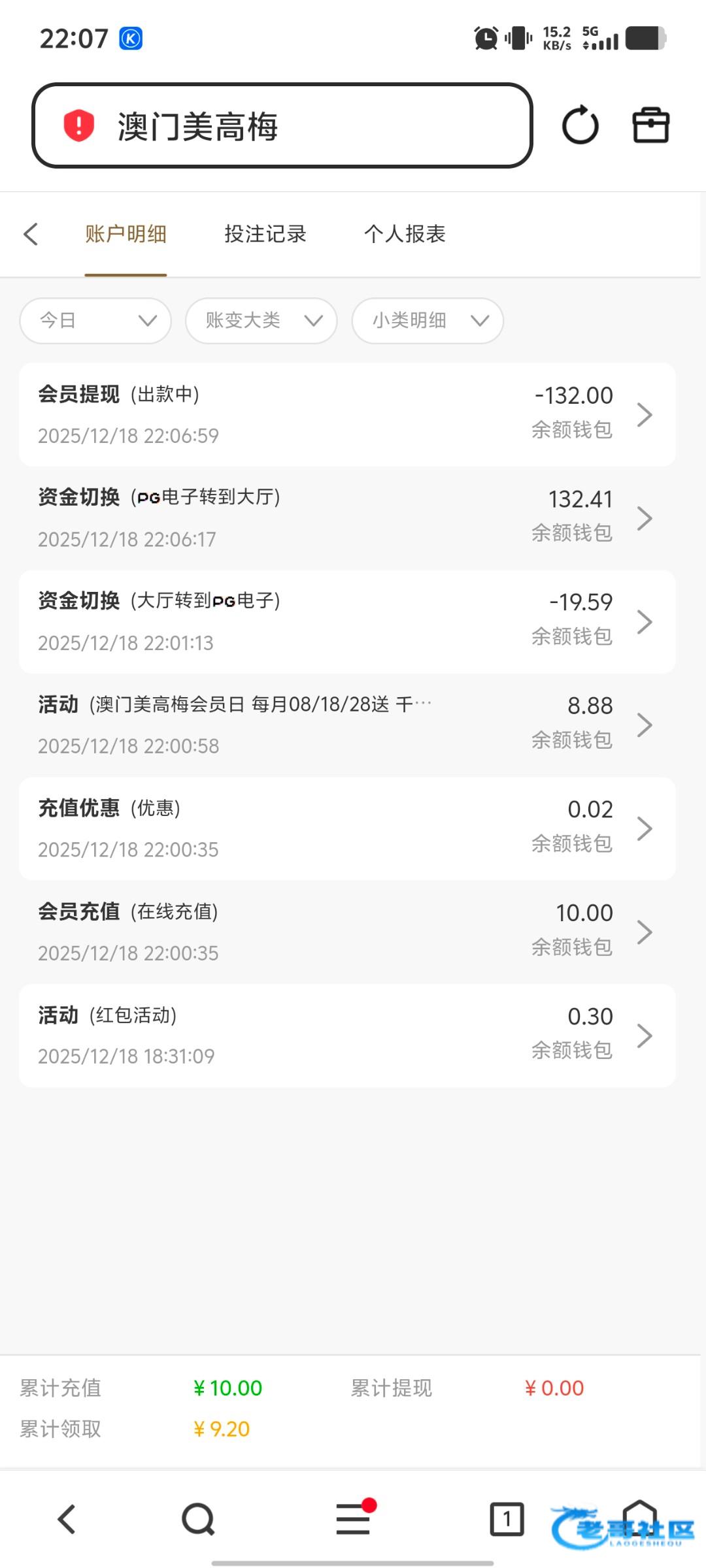The width and height of the screenshot is (706, 1568).
Task: Open the -19.59 大厅转到PG电子 record
Action: click(347, 621)
